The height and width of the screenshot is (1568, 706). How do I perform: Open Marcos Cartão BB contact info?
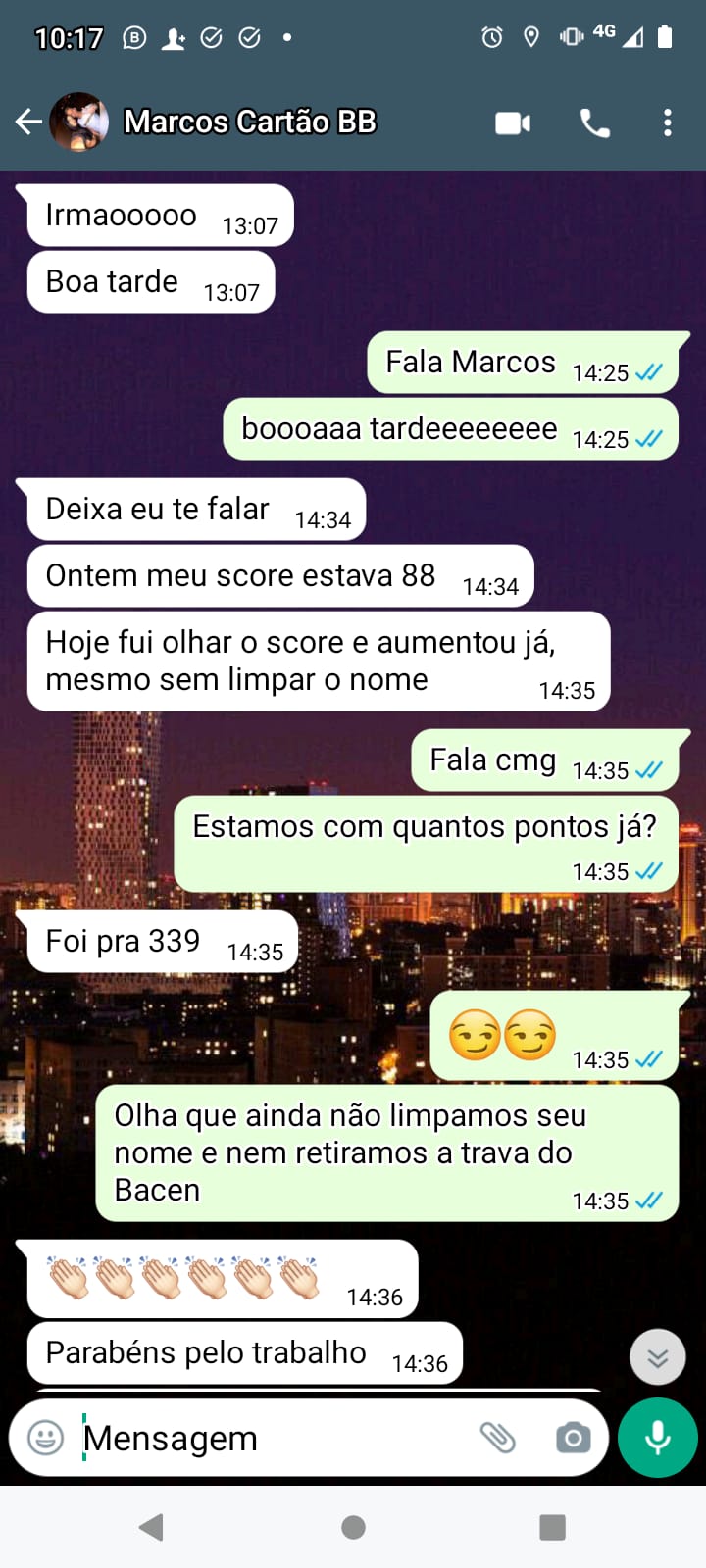coord(249,122)
